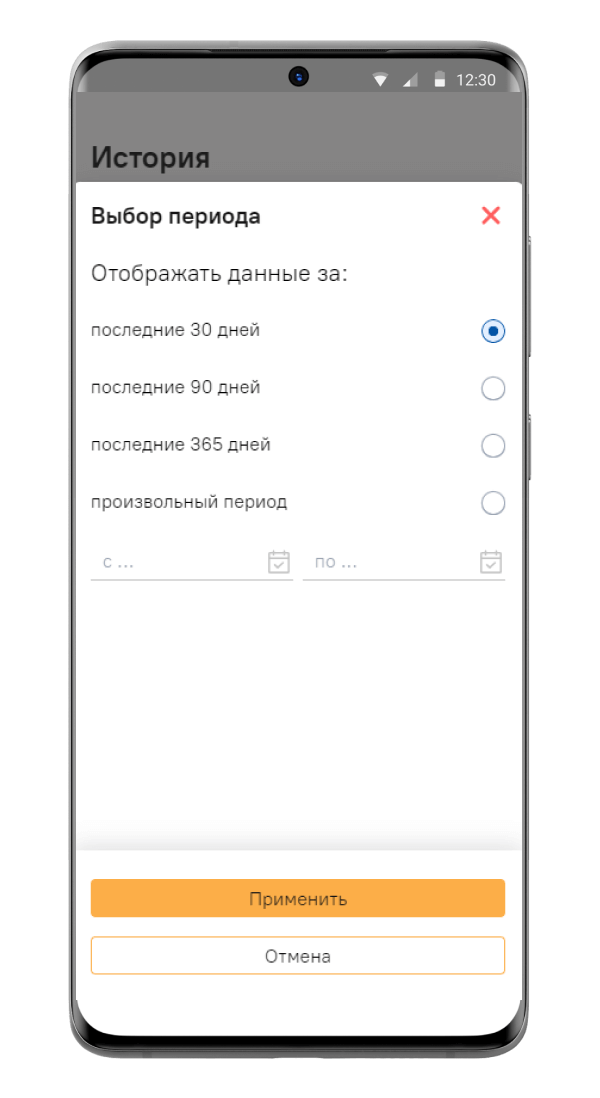Screen dimensions: 600x1098
Task: Pick the last 365 days option
Action: tap(493, 445)
